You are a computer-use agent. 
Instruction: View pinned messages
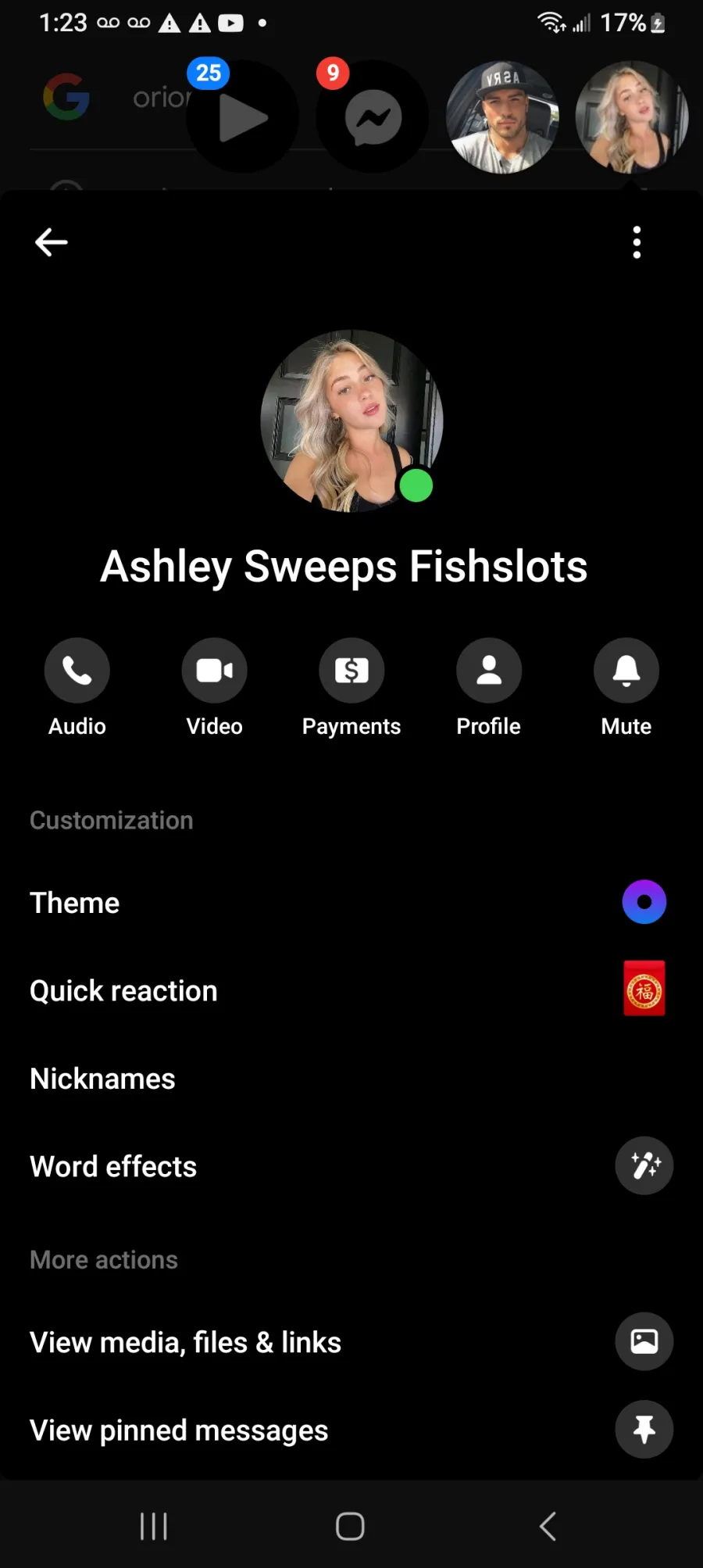(351, 1430)
